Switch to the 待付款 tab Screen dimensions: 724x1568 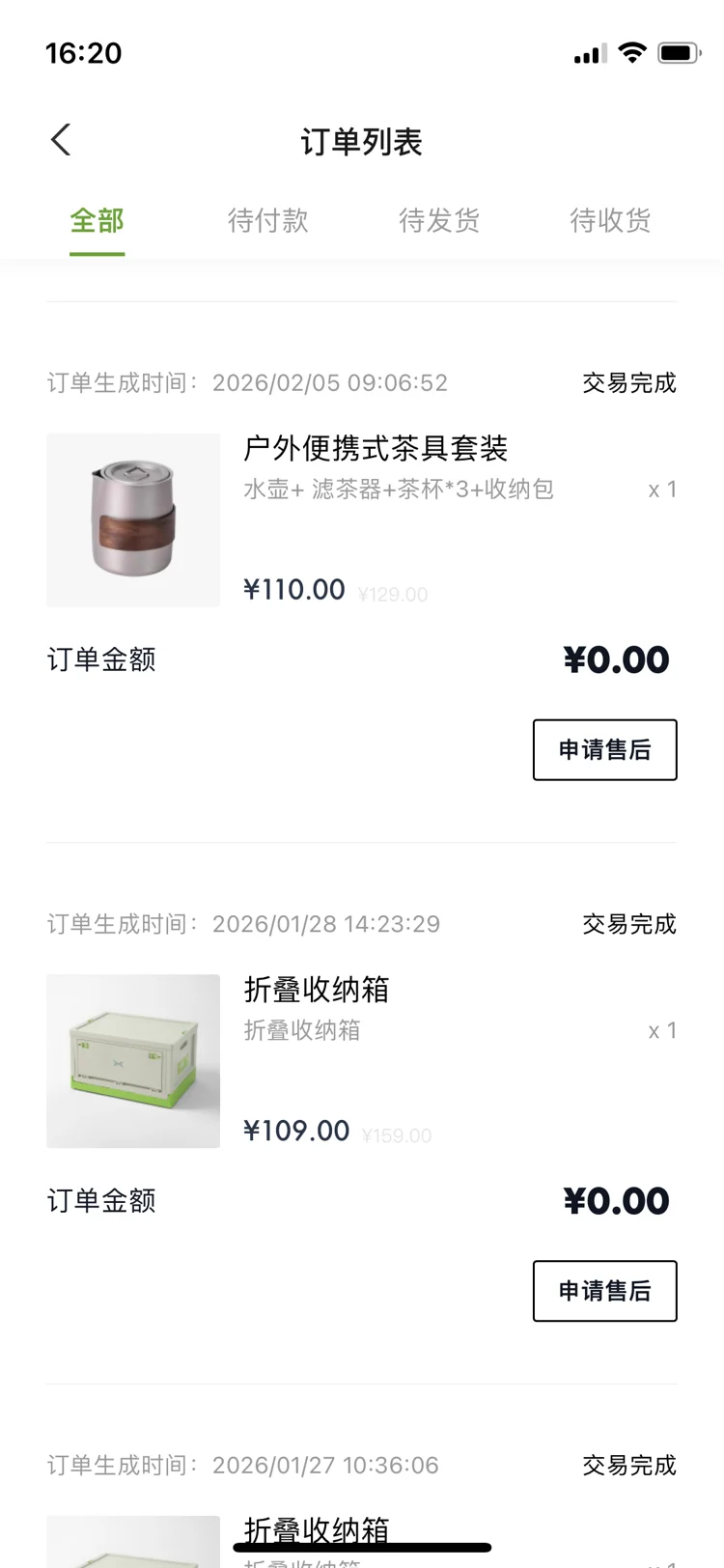click(267, 221)
